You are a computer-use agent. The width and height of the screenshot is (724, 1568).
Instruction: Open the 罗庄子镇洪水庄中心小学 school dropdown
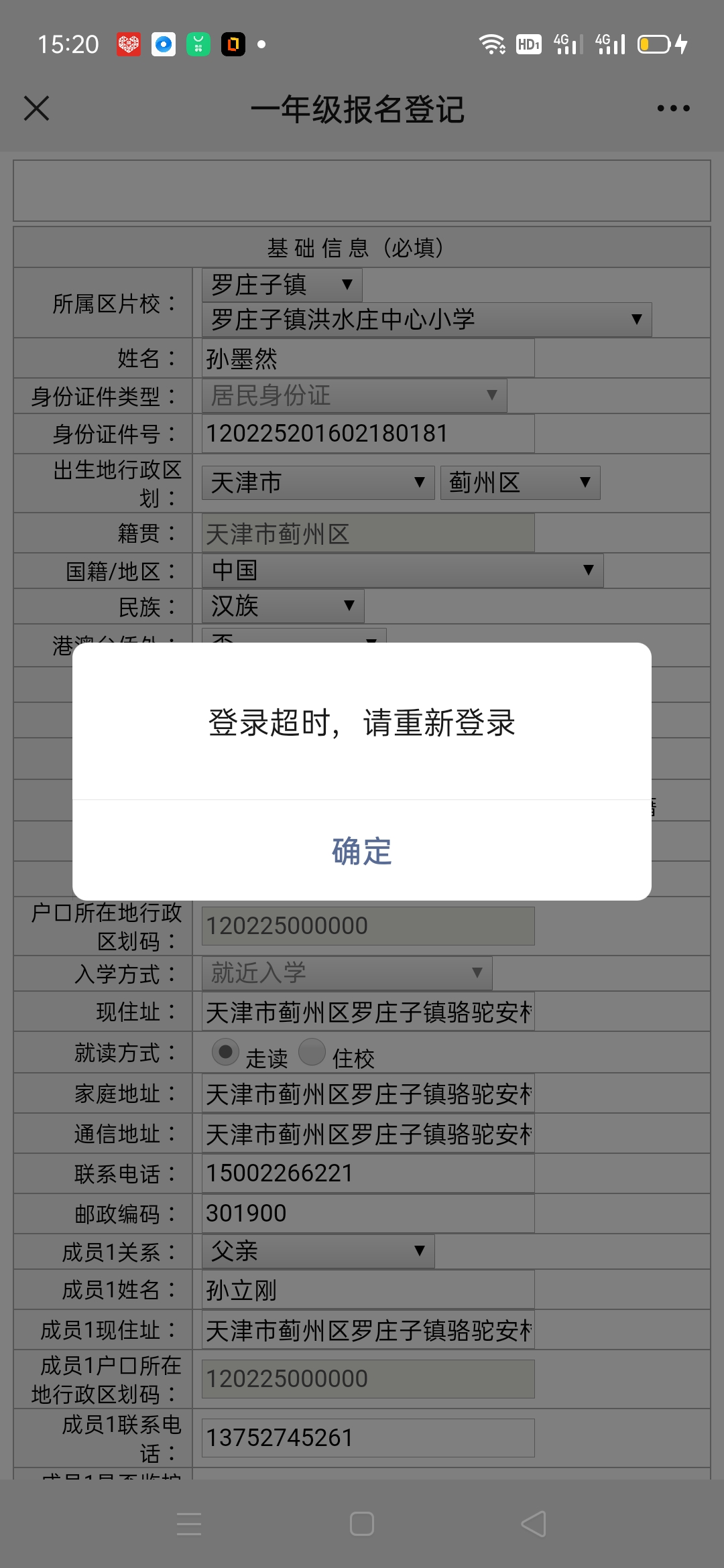click(426, 320)
